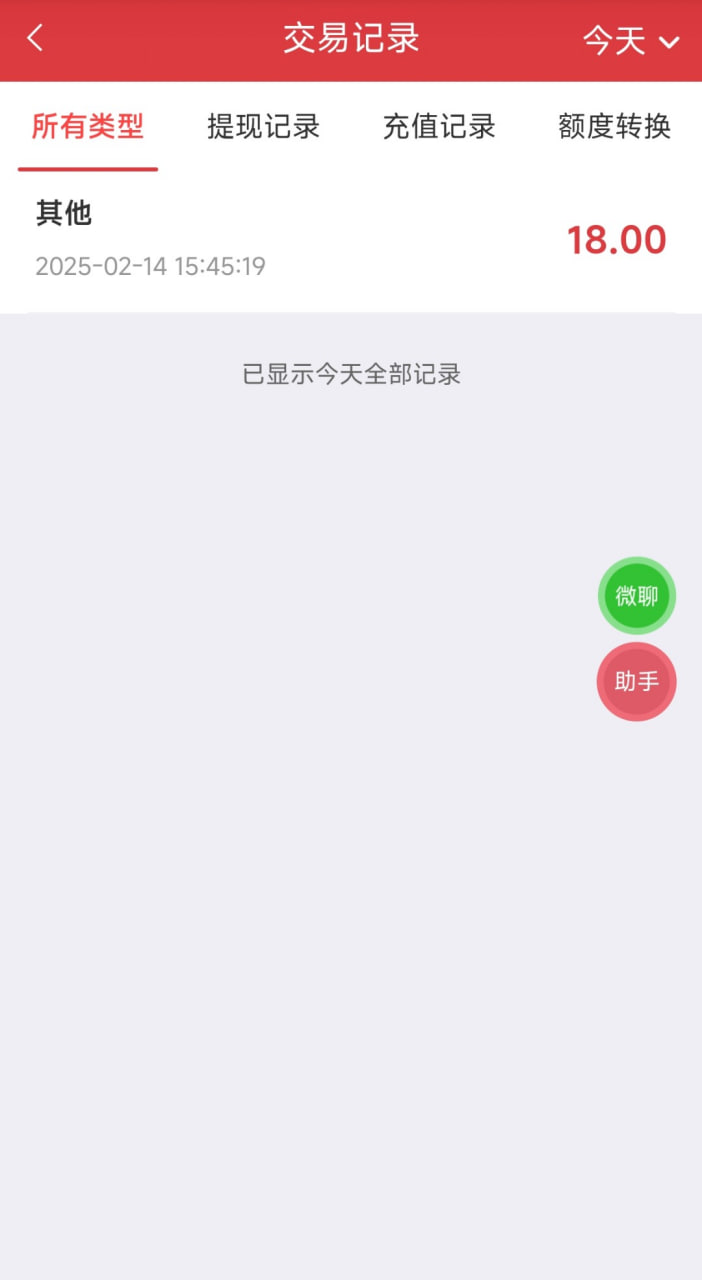Open the 其他 18.00 transaction record
The width and height of the screenshot is (702, 1280).
pyautogui.click(x=351, y=240)
